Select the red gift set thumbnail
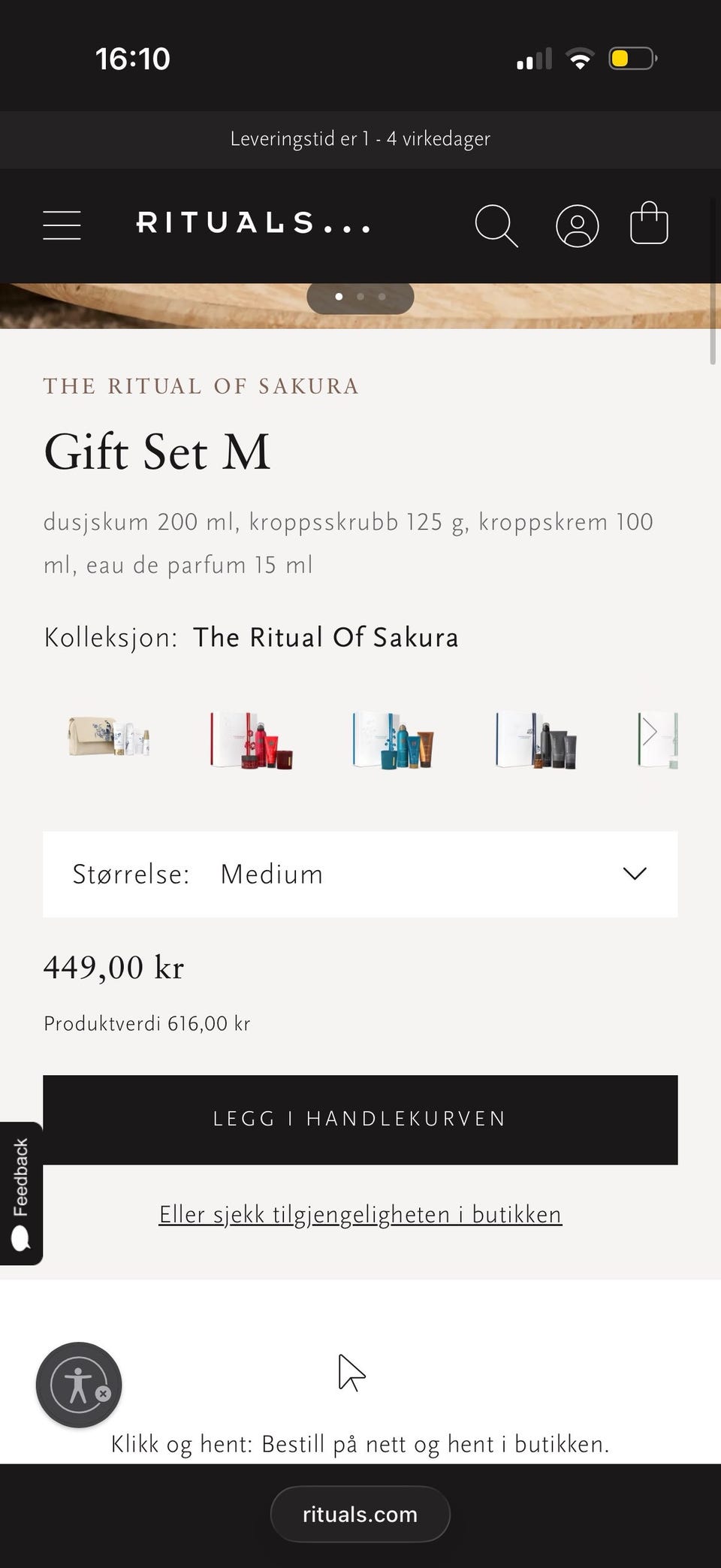 251,740
